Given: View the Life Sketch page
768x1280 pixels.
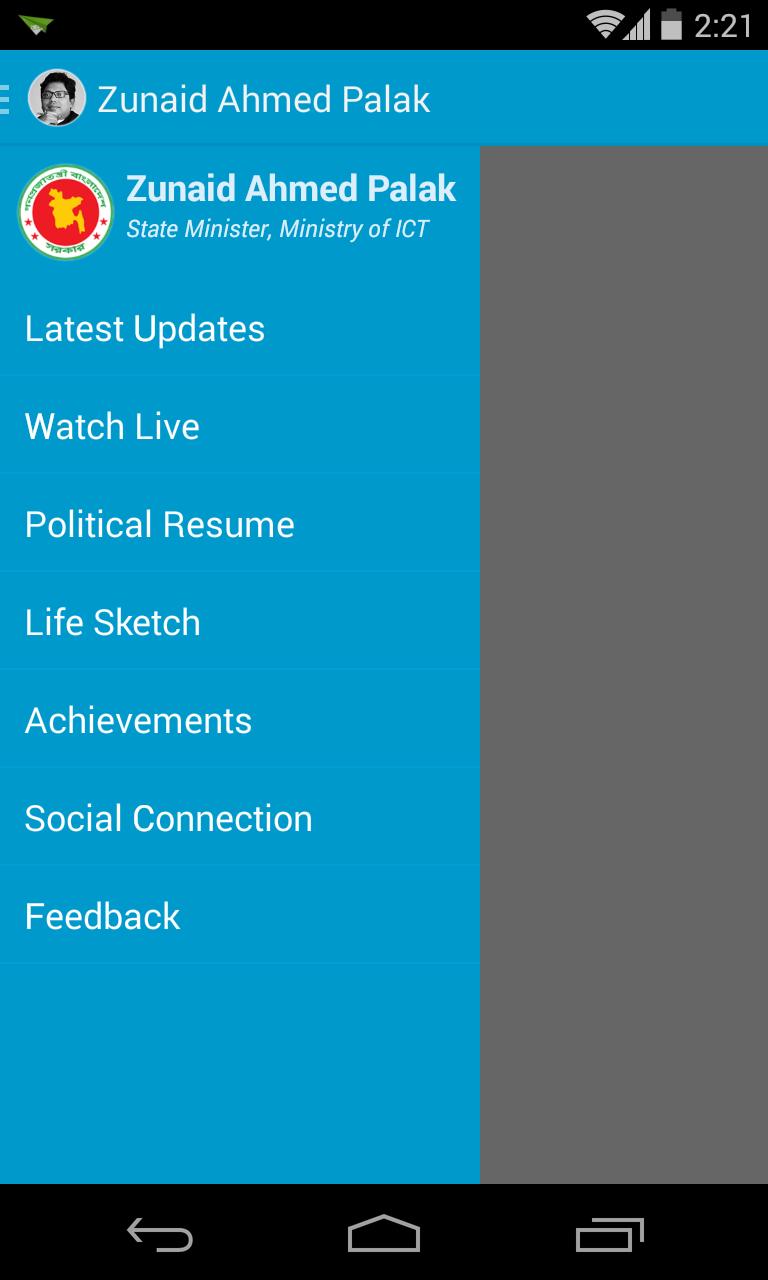Looking at the screenshot, I should tap(113, 623).
